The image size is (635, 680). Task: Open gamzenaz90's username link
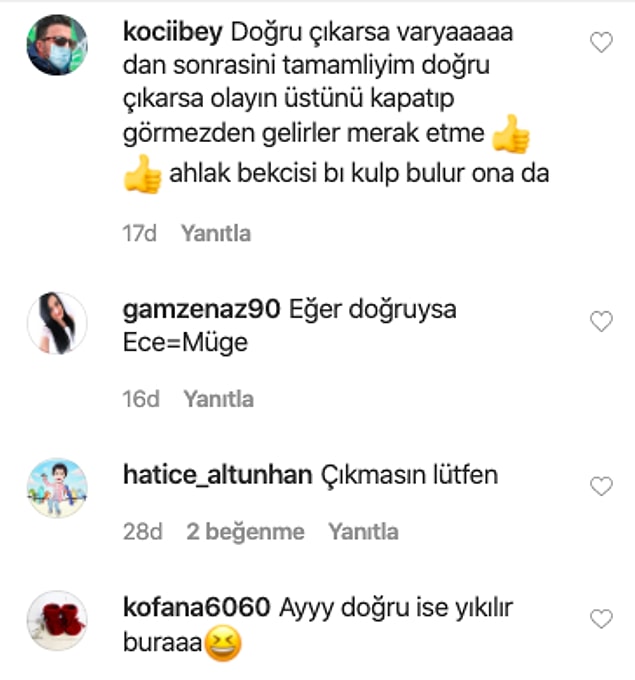(200, 310)
